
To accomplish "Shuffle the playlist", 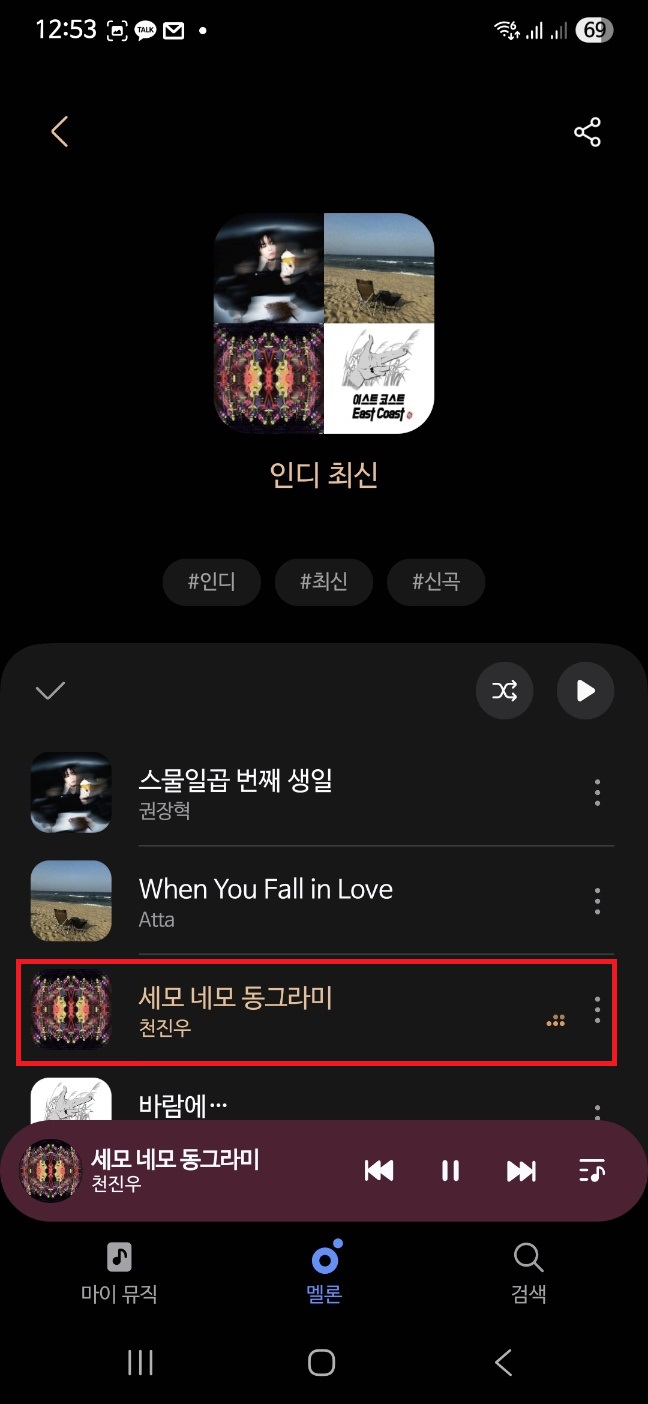I will pos(505,691).
